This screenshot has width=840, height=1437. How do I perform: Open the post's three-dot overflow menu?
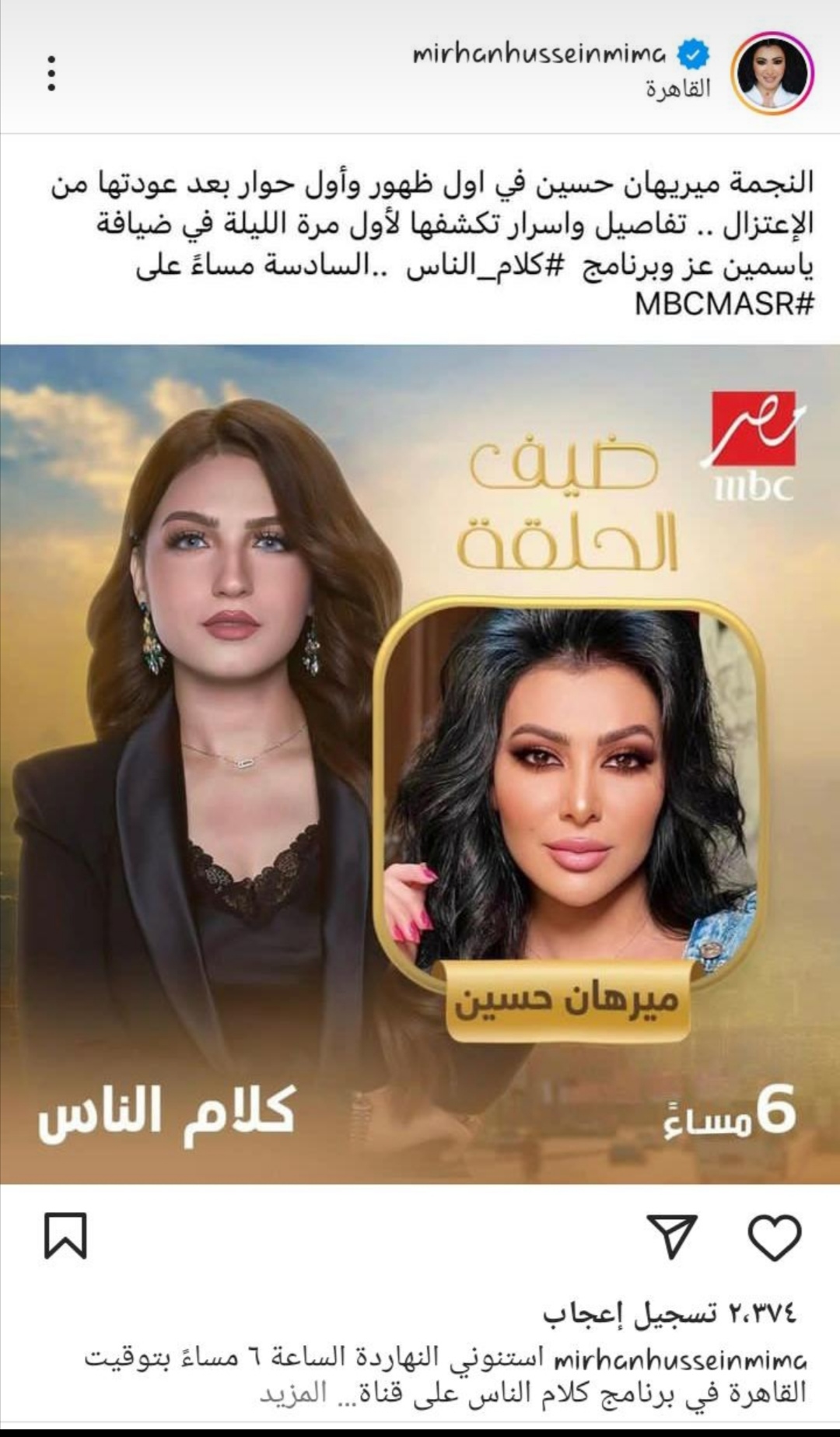(51, 73)
